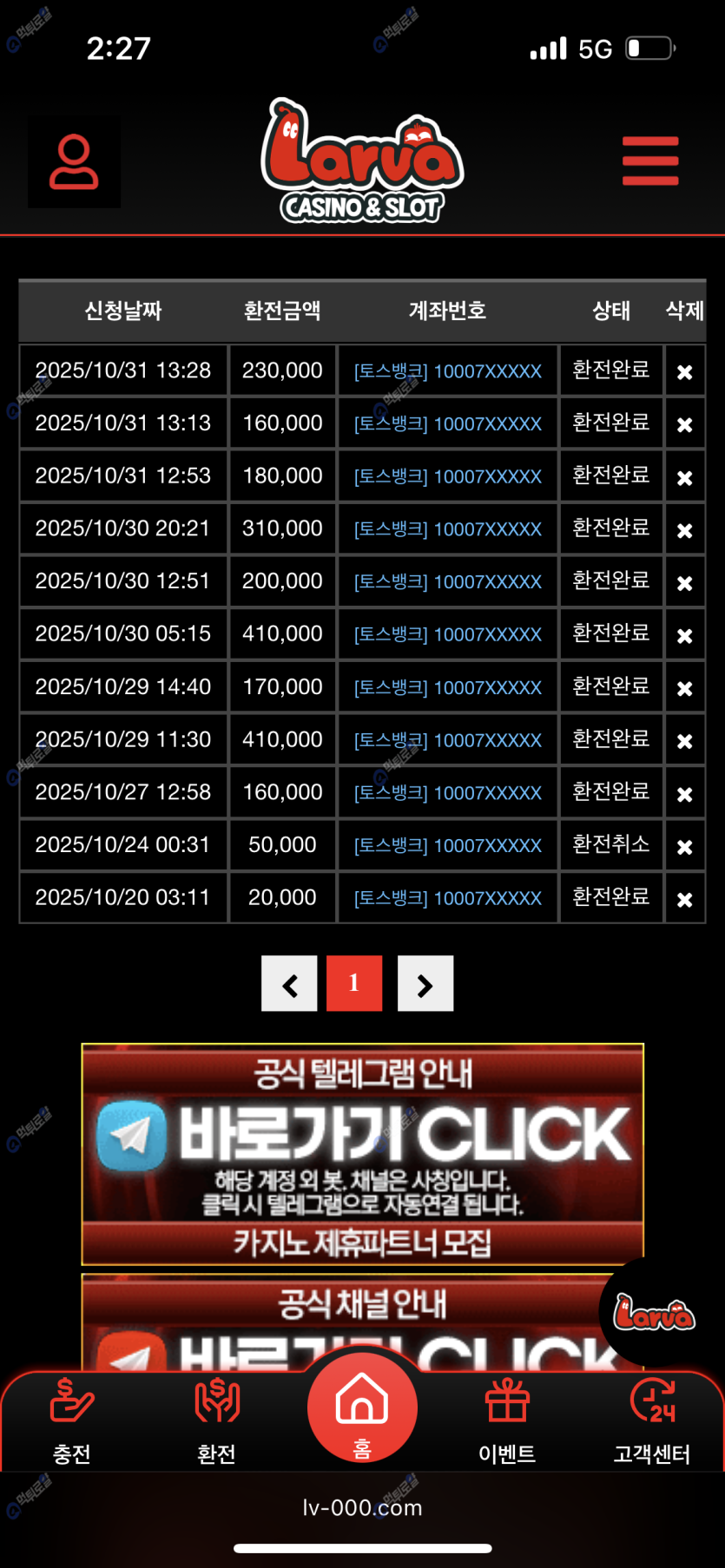
Task: Go to next page of records
Action: (425, 984)
